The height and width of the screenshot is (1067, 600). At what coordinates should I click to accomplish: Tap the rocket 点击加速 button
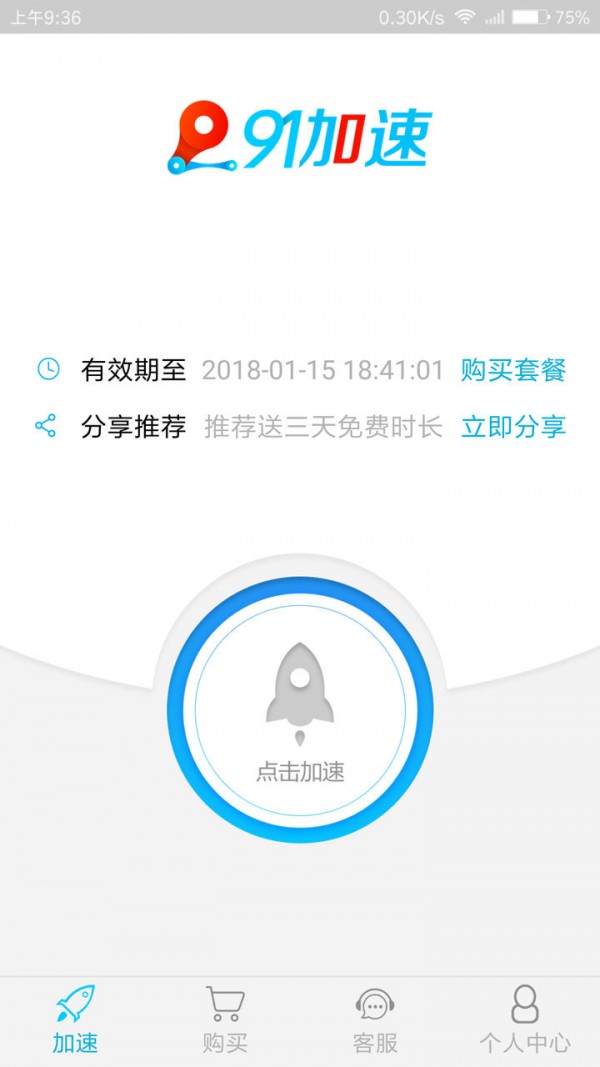coord(300,710)
